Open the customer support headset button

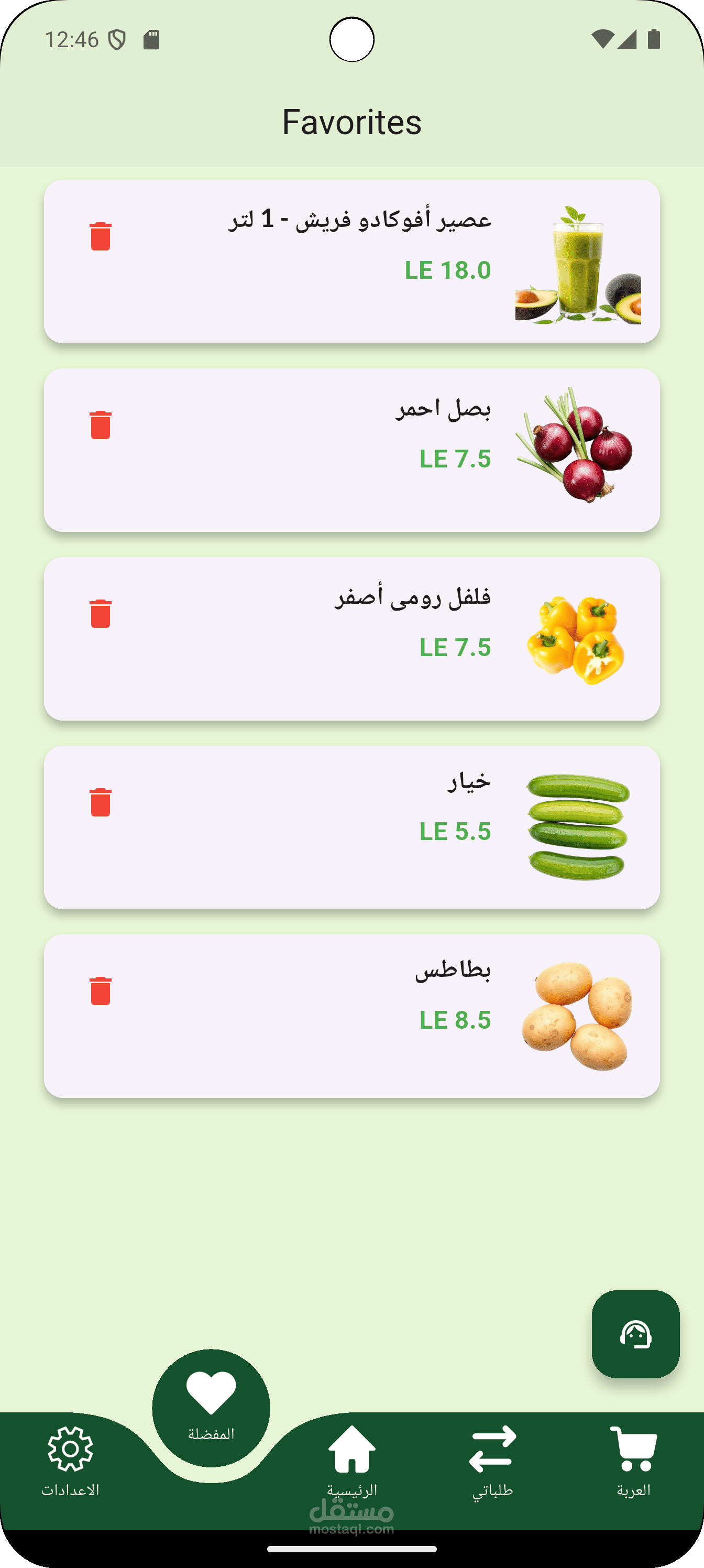pyautogui.click(x=635, y=1334)
